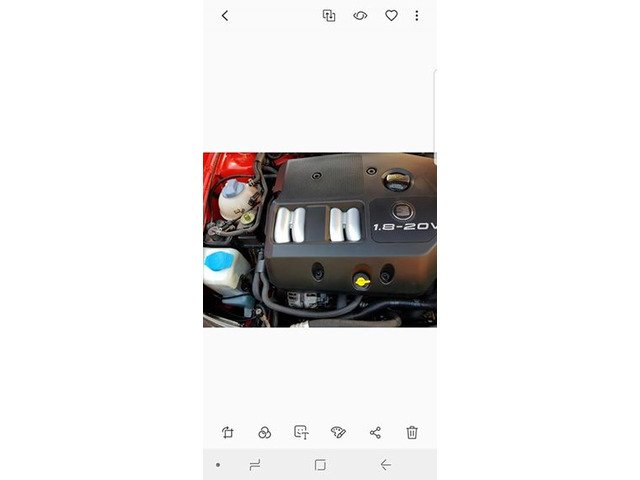Open the drawing palette tool

338,432
